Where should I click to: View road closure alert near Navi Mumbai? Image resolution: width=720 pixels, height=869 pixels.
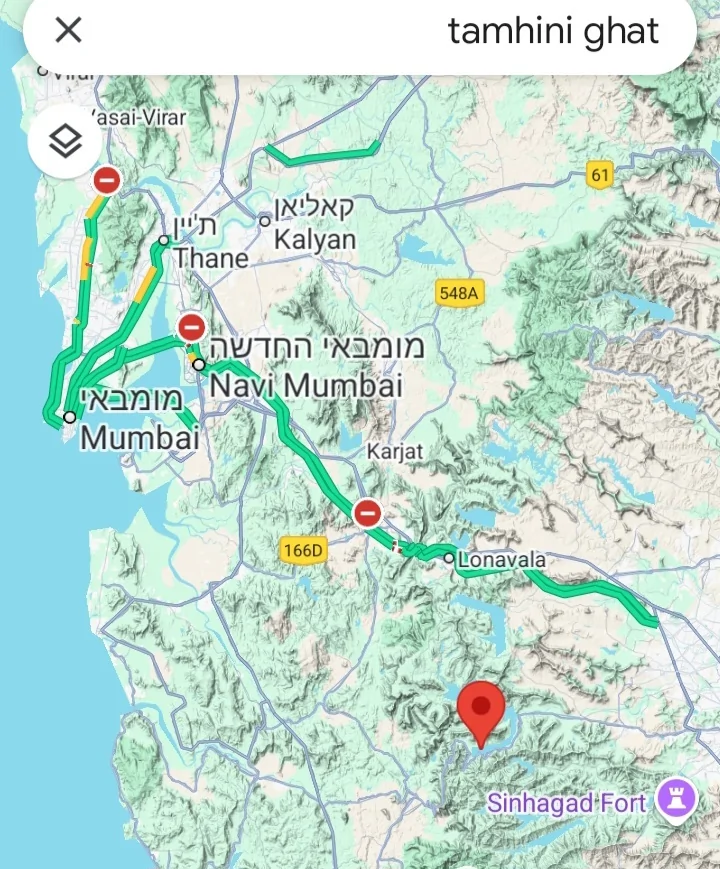click(191, 327)
